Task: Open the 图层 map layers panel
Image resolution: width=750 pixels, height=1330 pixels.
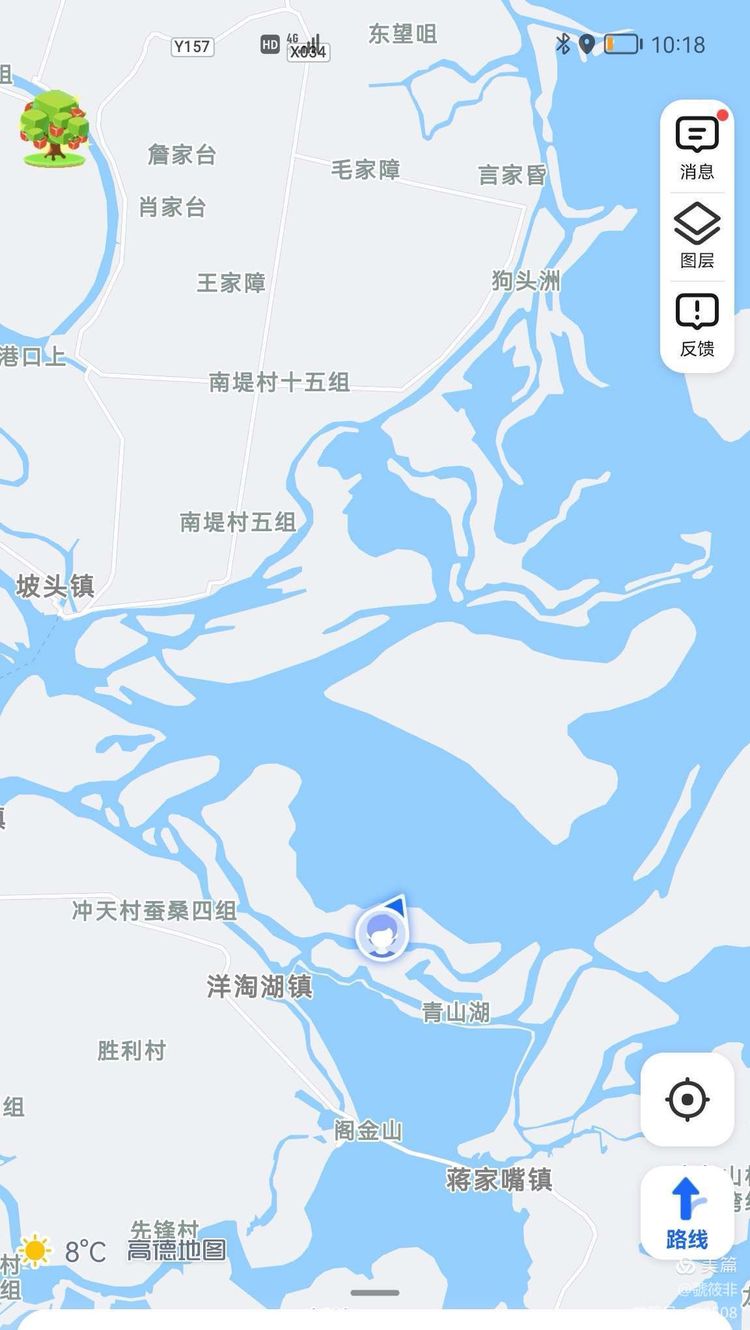Action: click(697, 235)
